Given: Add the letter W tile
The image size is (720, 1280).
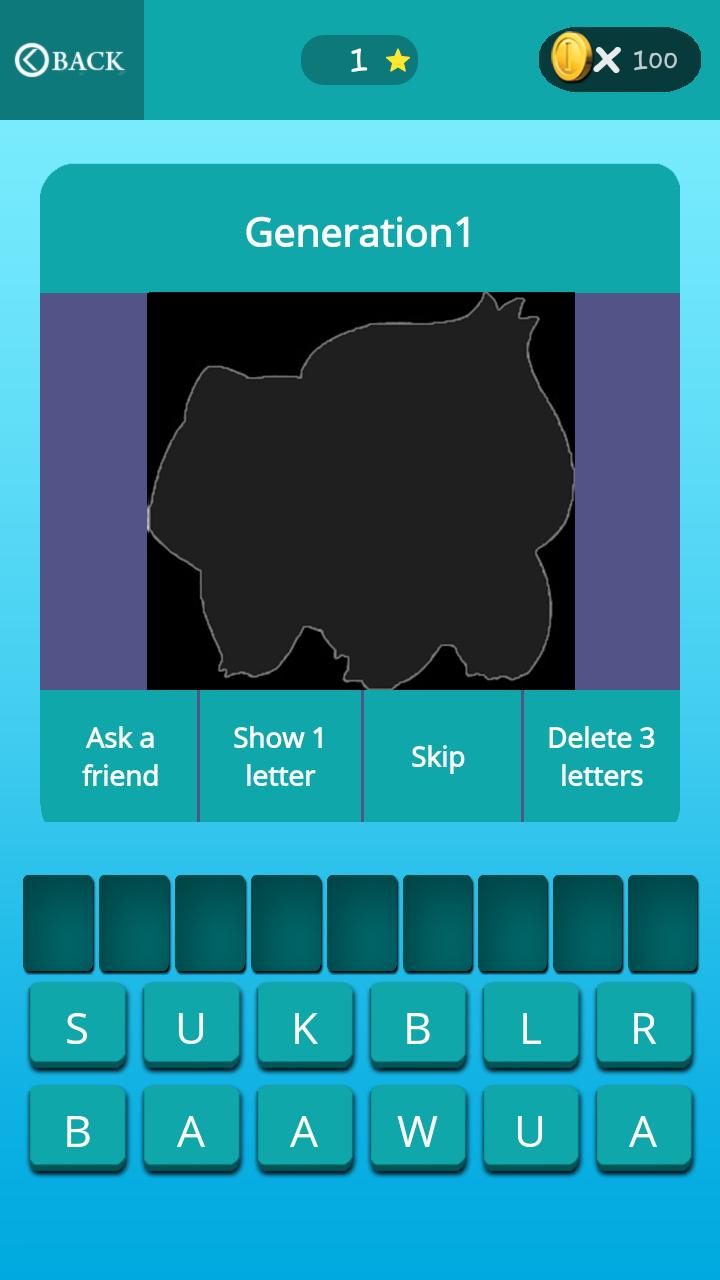Looking at the screenshot, I should [x=417, y=1130].
